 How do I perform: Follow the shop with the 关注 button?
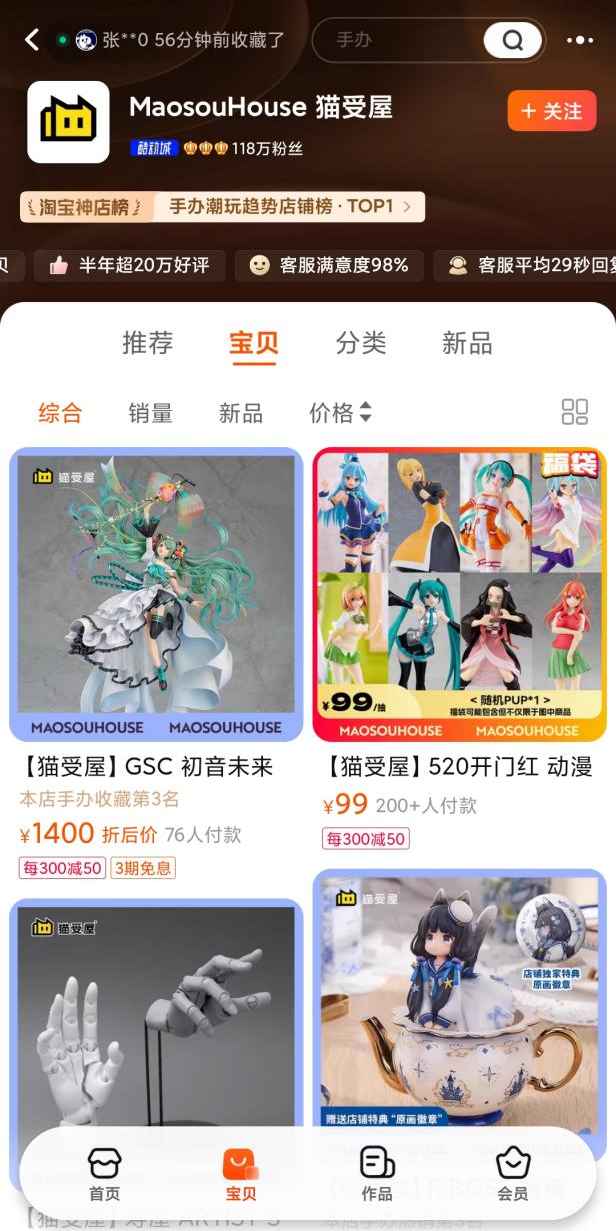pos(551,111)
